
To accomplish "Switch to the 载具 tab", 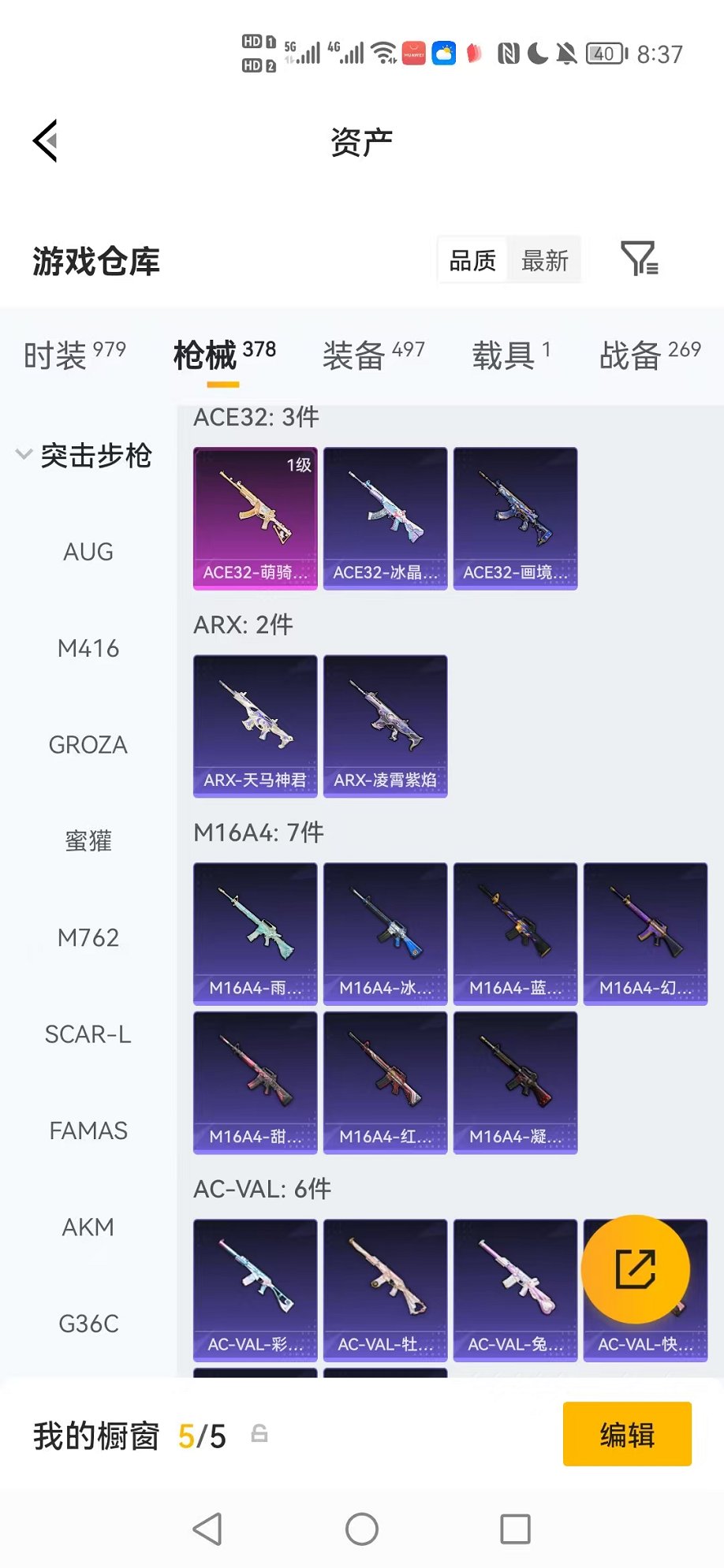I will click(511, 355).
